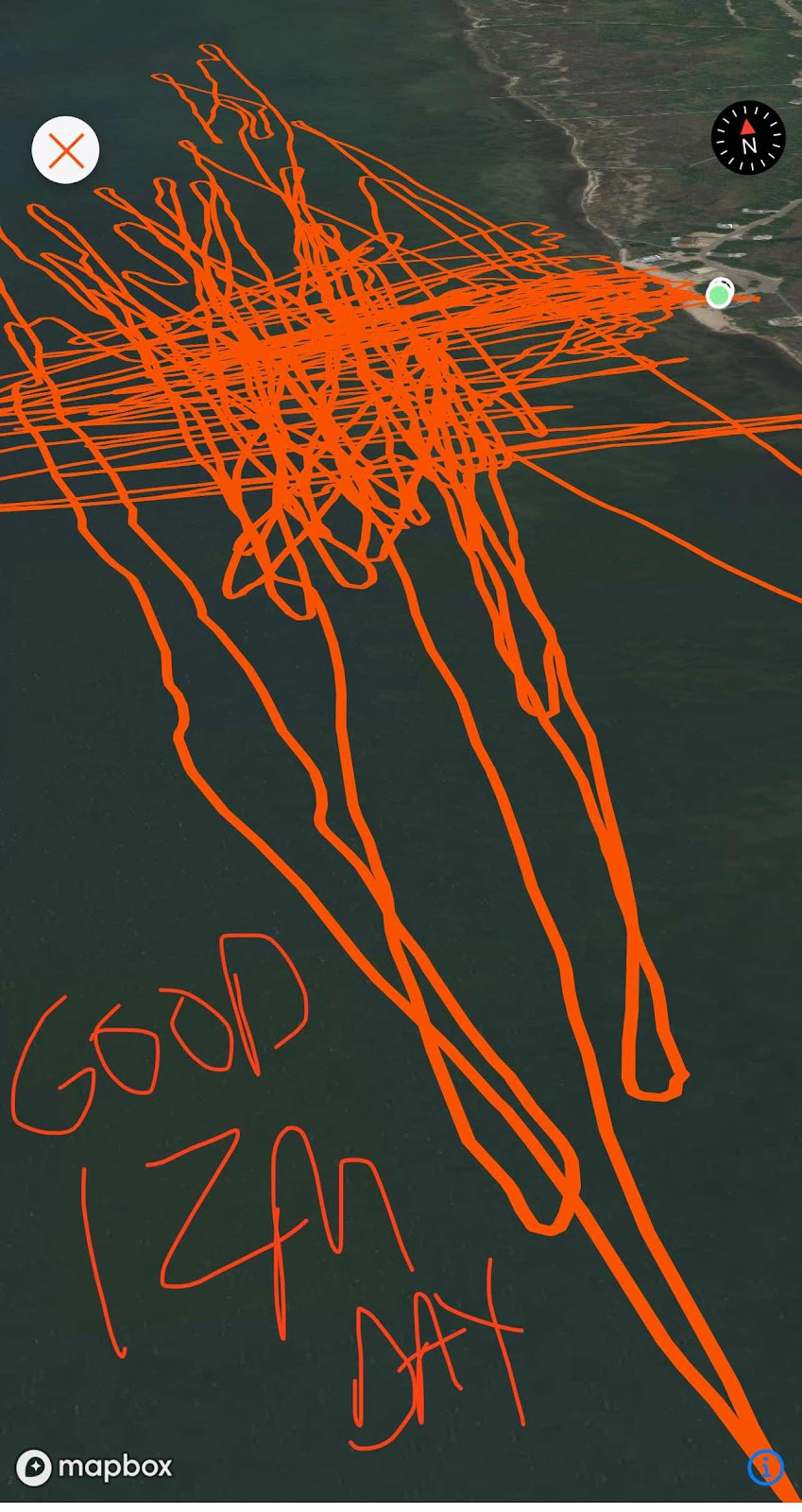Viewport: 802px width, 1512px height.
Task: Reset map orientation with the compass
Action: pos(748,138)
